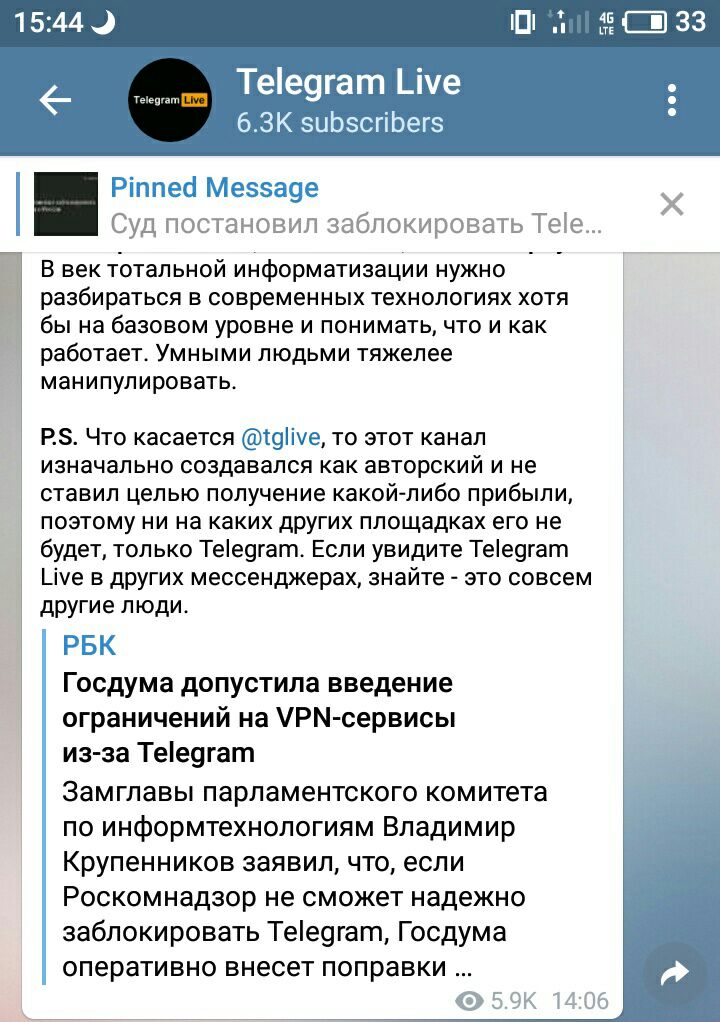Image resolution: width=720 pixels, height=1022 pixels.
Task: Open the three-dot overflow menu
Action: (672, 100)
